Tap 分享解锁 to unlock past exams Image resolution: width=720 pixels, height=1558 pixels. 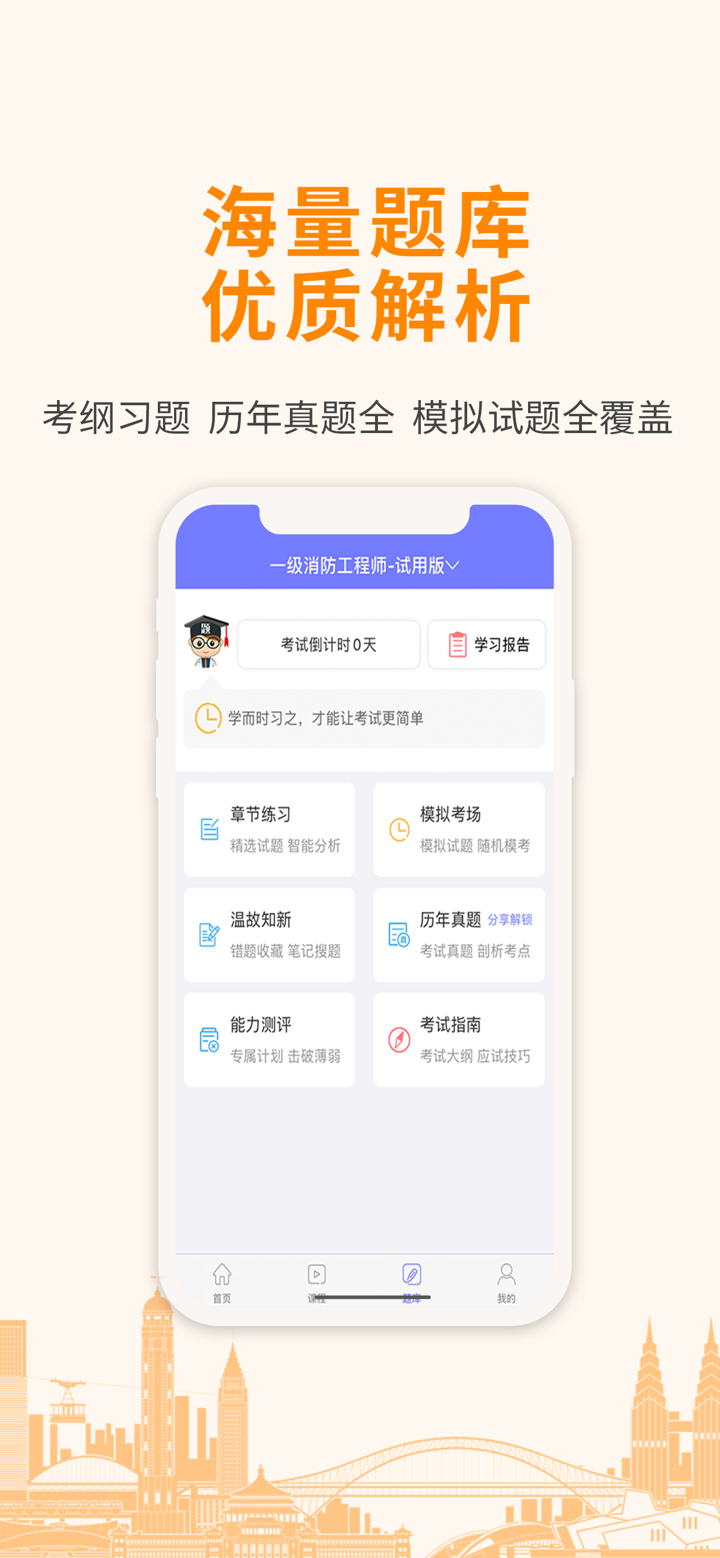[509, 918]
